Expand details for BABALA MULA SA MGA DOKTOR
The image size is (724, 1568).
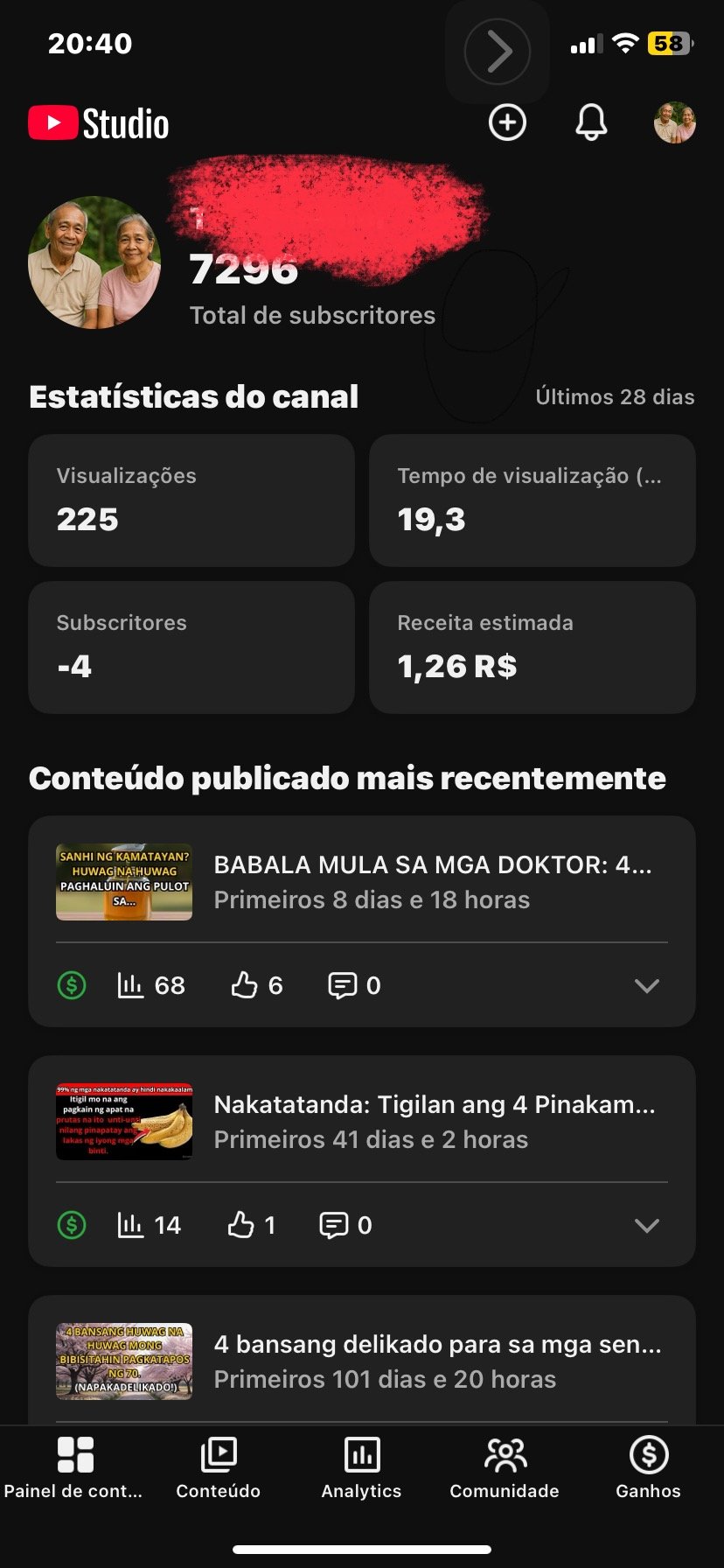click(x=646, y=986)
